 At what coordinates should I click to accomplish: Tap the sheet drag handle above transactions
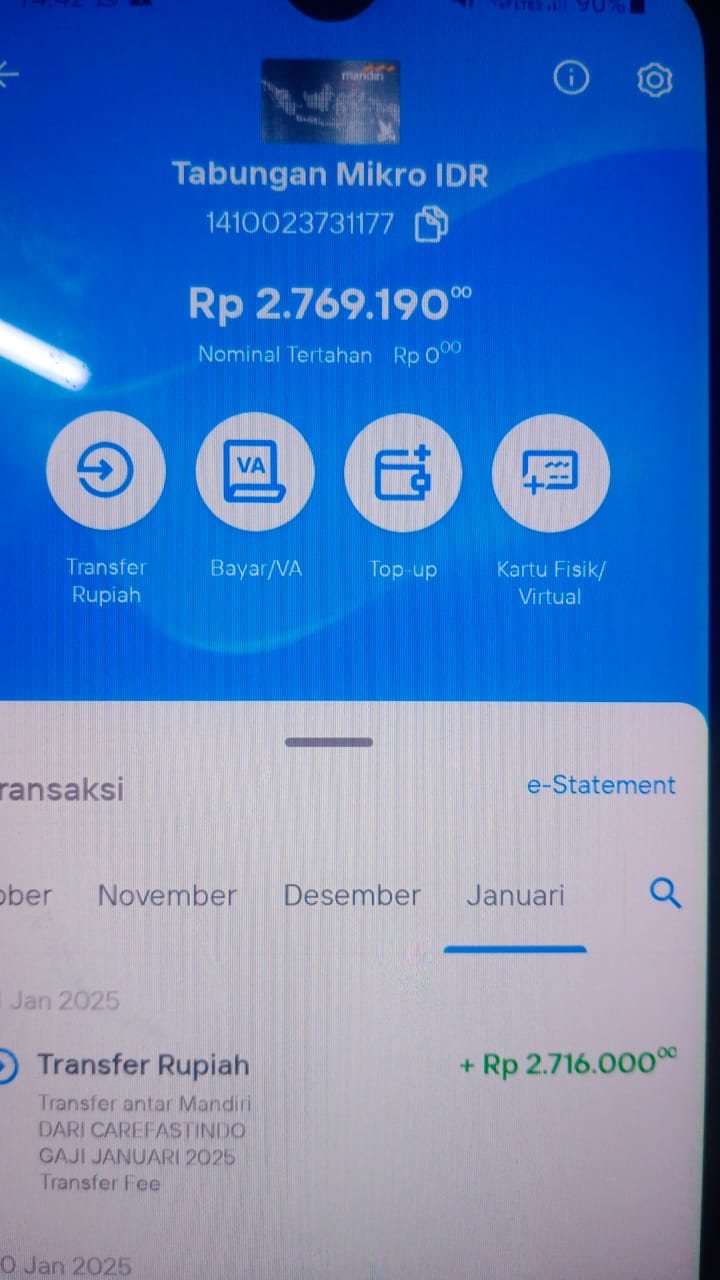point(329,742)
